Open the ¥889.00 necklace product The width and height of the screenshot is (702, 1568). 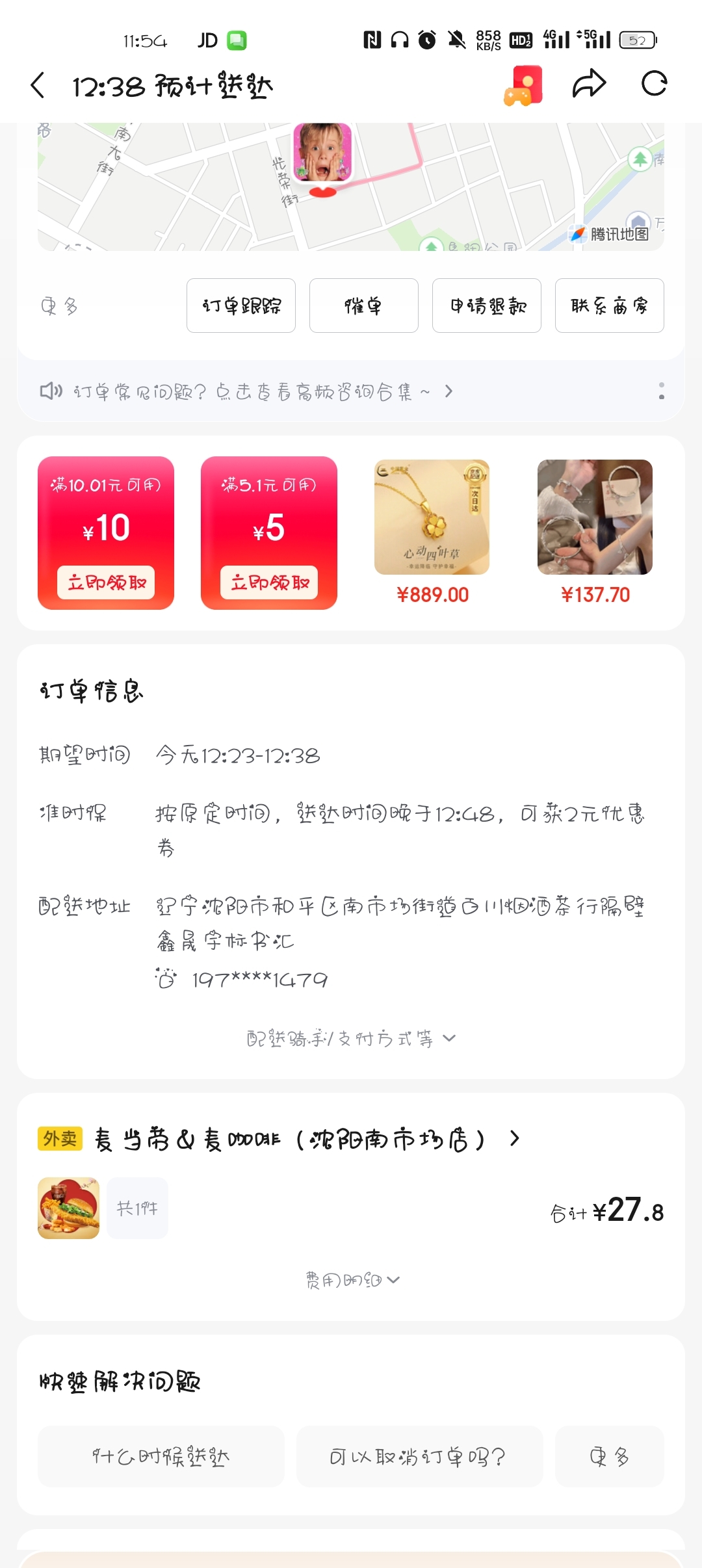(432, 518)
